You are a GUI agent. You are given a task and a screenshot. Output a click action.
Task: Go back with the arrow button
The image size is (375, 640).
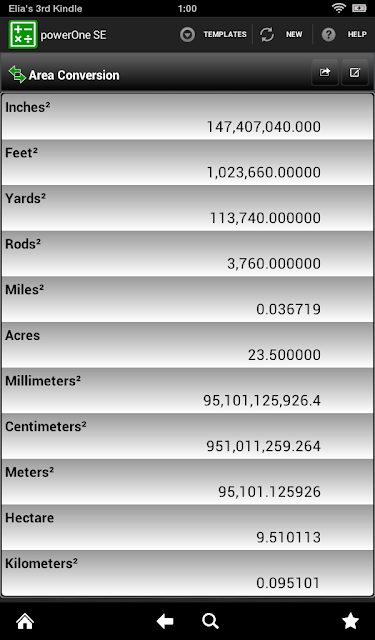[x=165, y=621]
